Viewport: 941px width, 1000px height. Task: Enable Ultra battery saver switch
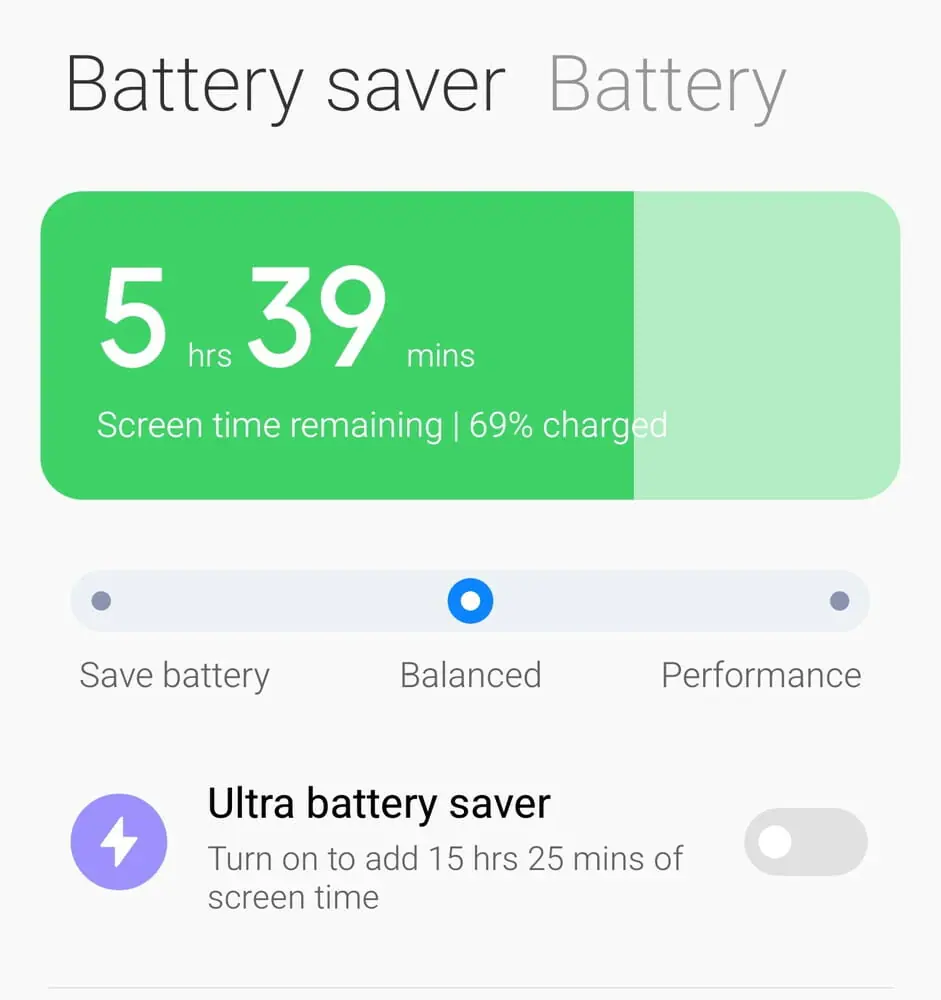(805, 843)
